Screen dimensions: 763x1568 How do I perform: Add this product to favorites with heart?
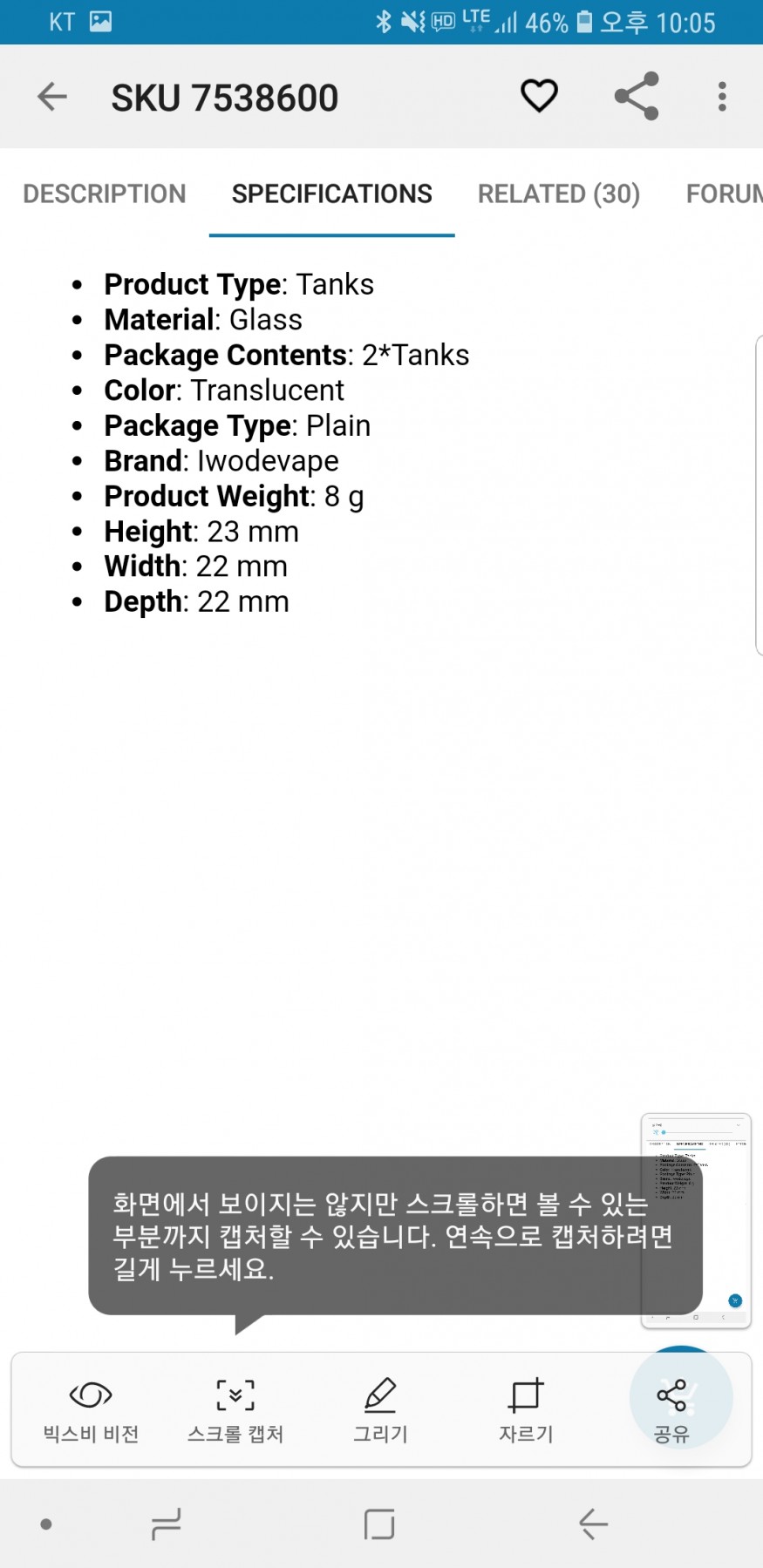[539, 96]
